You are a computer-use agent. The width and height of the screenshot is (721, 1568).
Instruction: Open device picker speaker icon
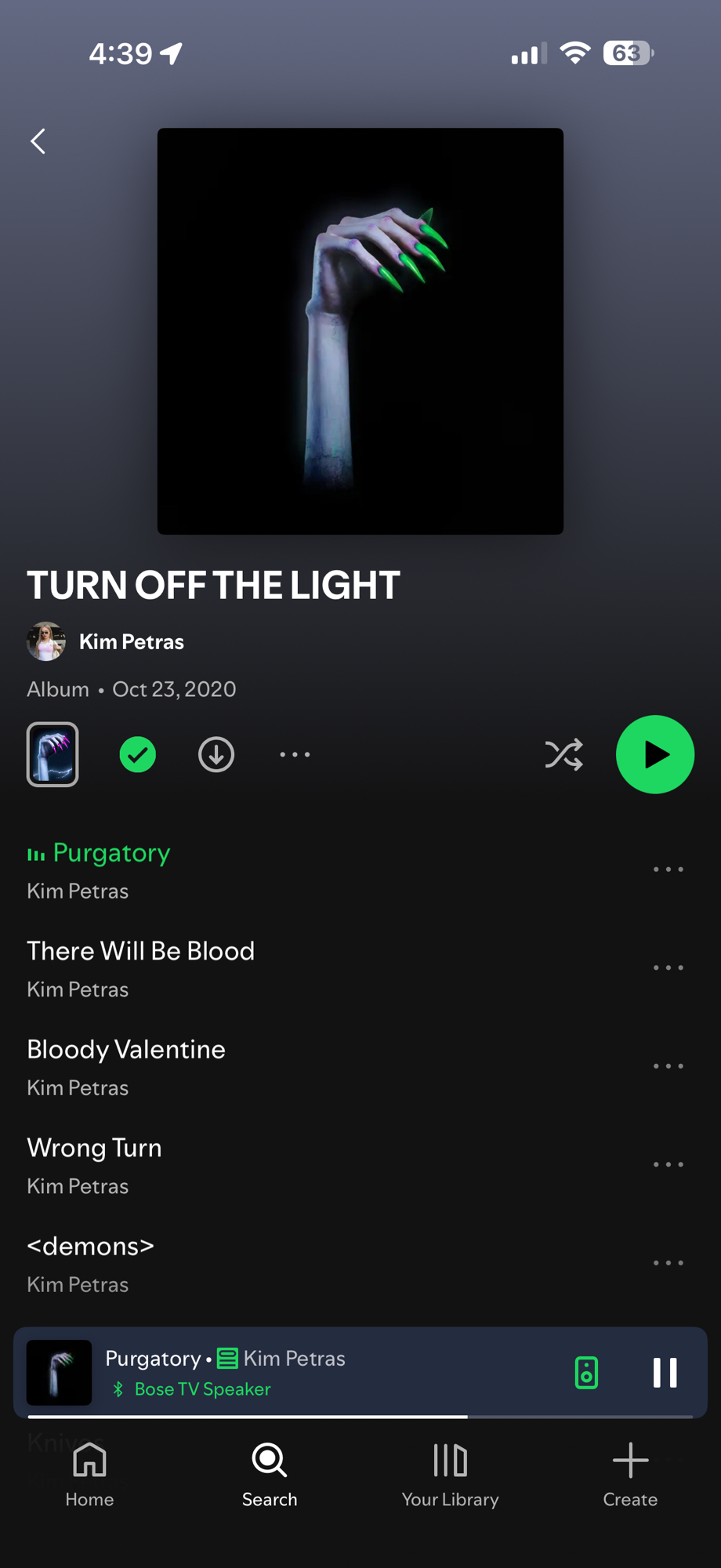pos(586,1373)
